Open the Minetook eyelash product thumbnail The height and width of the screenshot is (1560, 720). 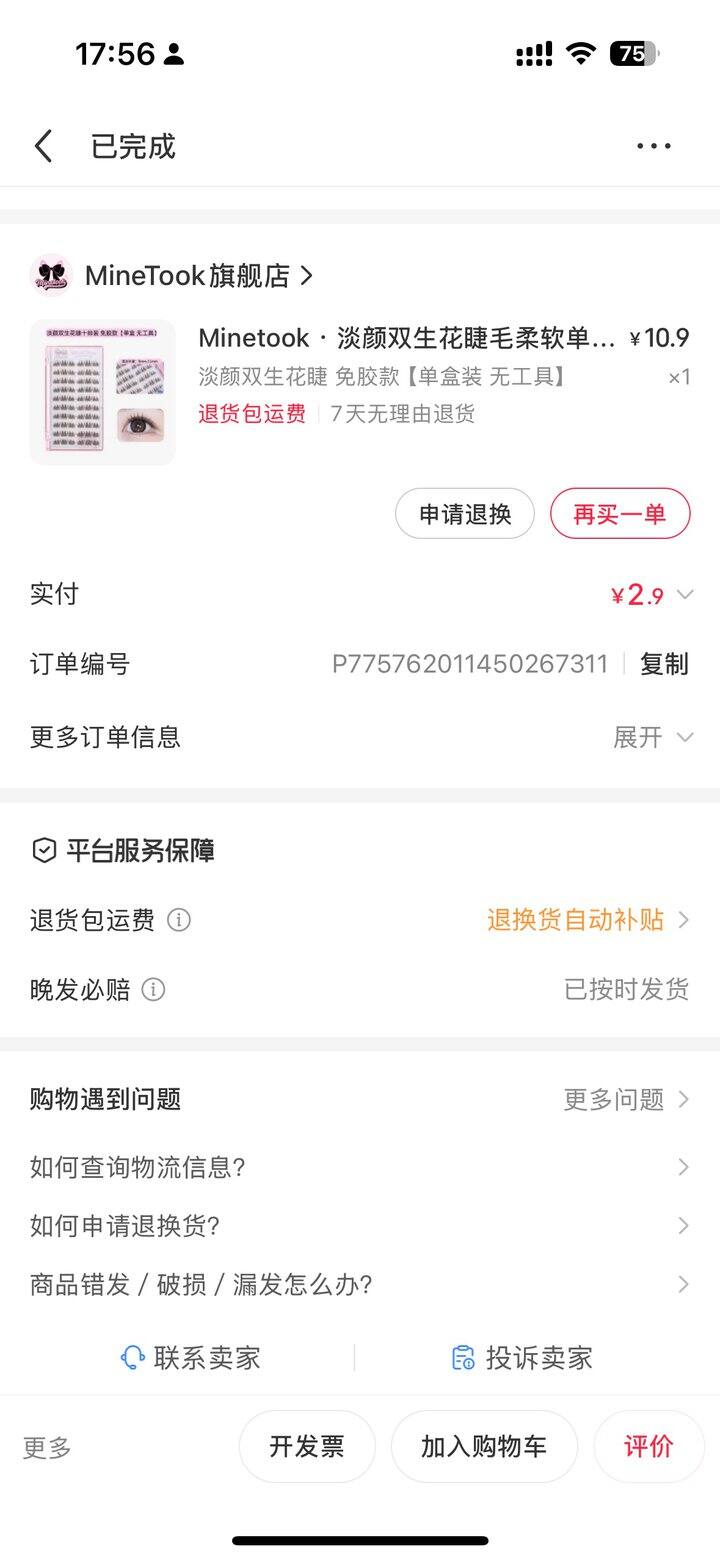point(103,392)
